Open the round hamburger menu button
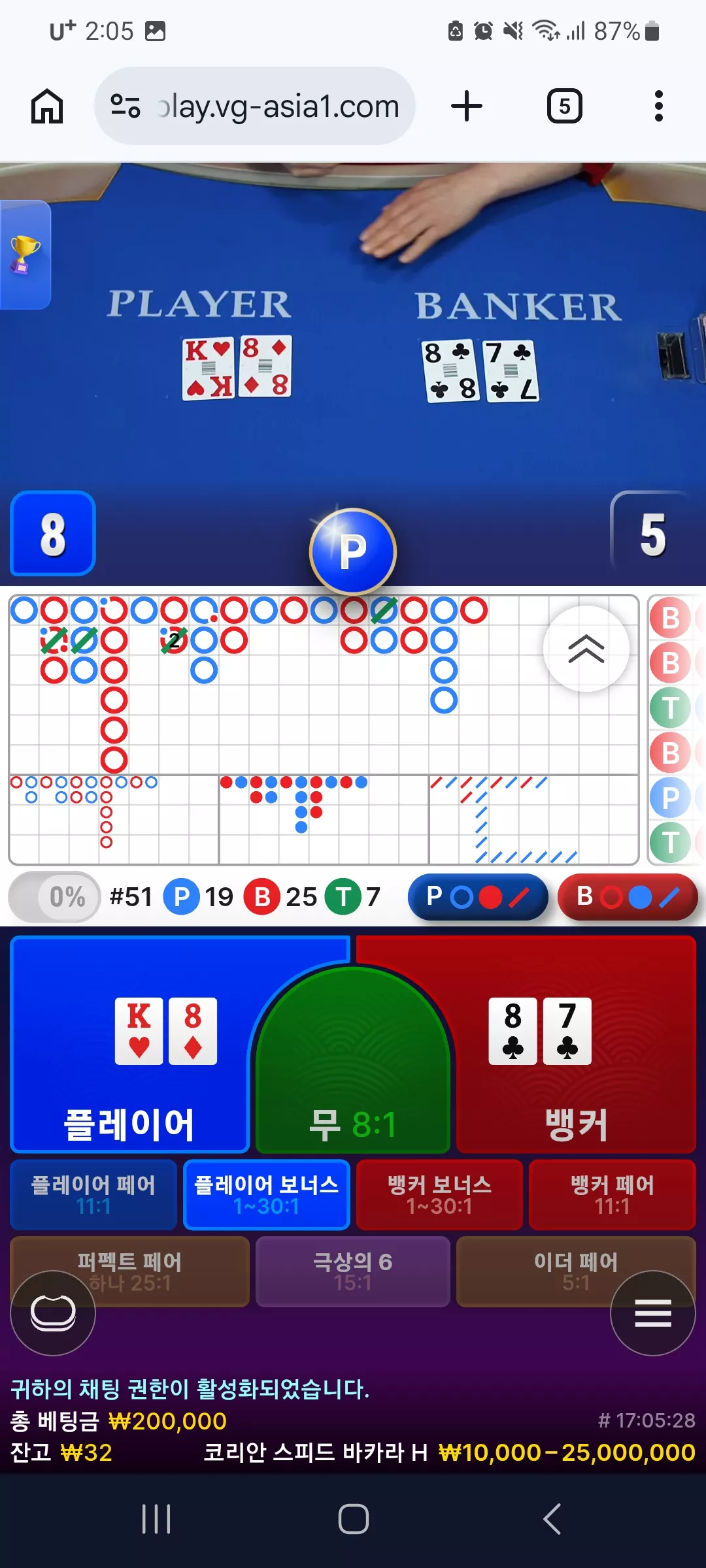The image size is (706, 1568). pyautogui.click(x=653, y=1313)
